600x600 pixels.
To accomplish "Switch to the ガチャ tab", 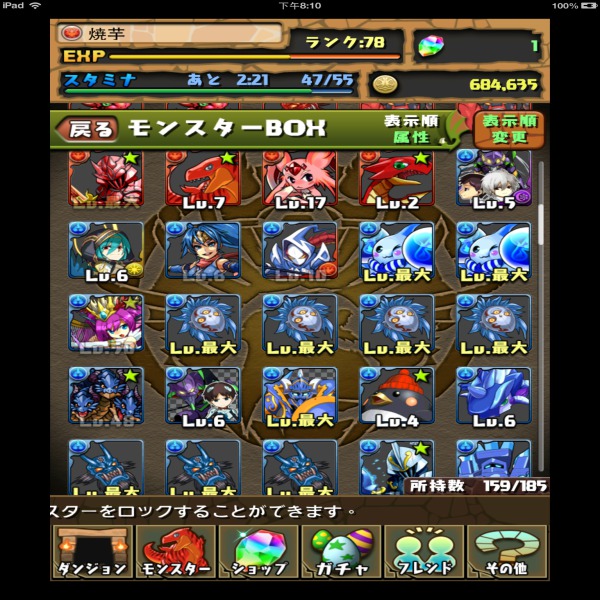I will [x=340, y=551].
